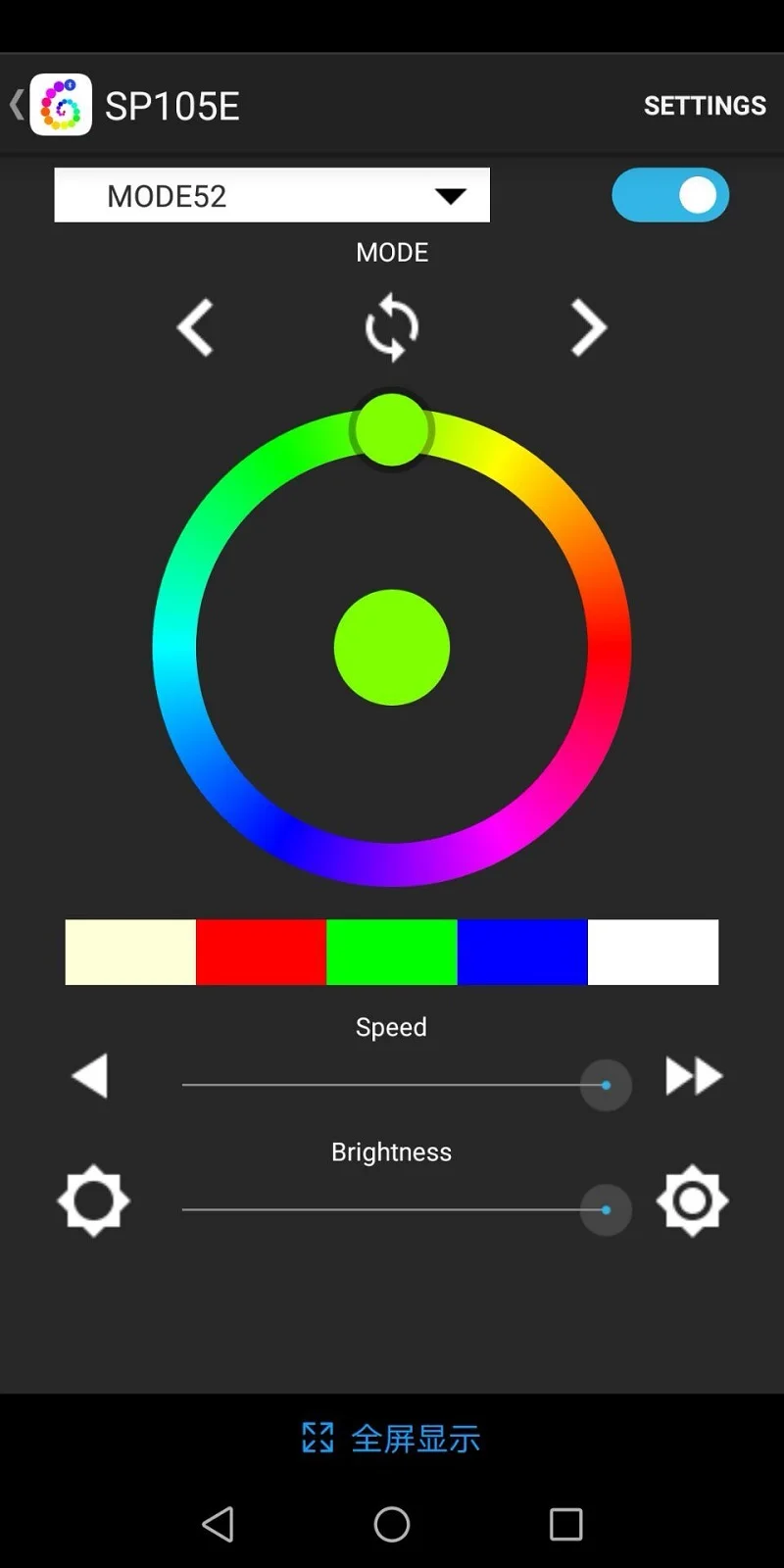Turn off the blue power switch

coord(670,195)
